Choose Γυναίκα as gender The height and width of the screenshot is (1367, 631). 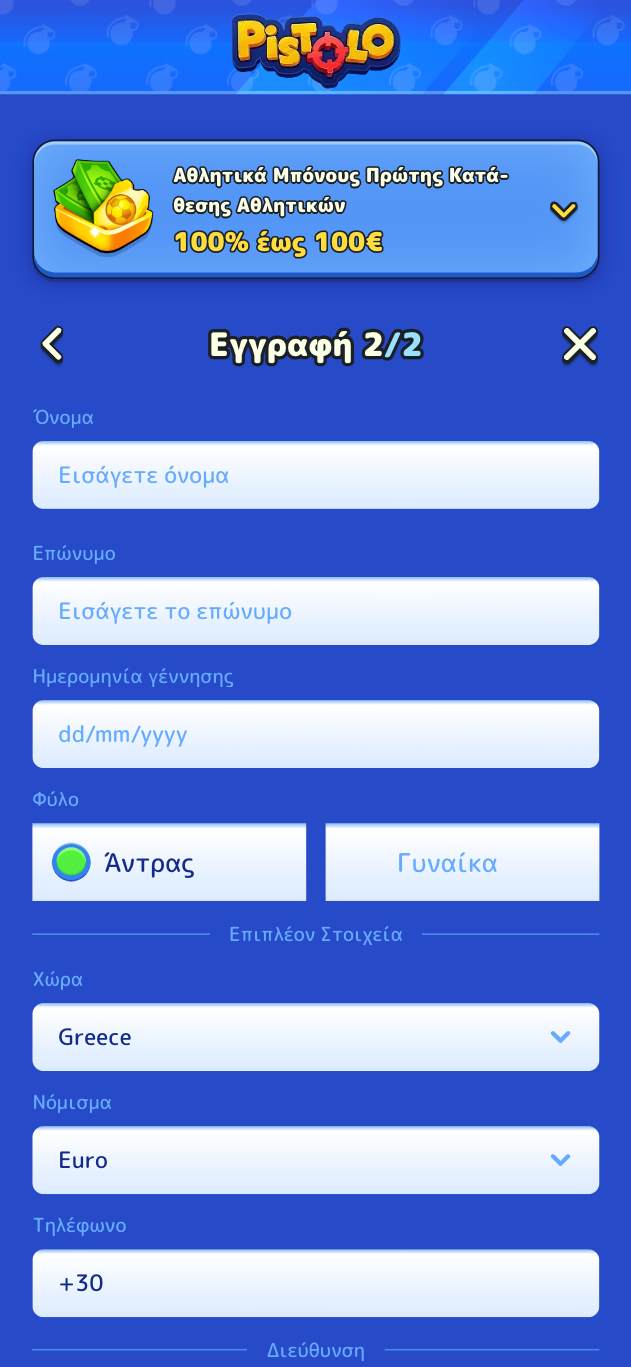pyautogui.click(x=462, y=862)
